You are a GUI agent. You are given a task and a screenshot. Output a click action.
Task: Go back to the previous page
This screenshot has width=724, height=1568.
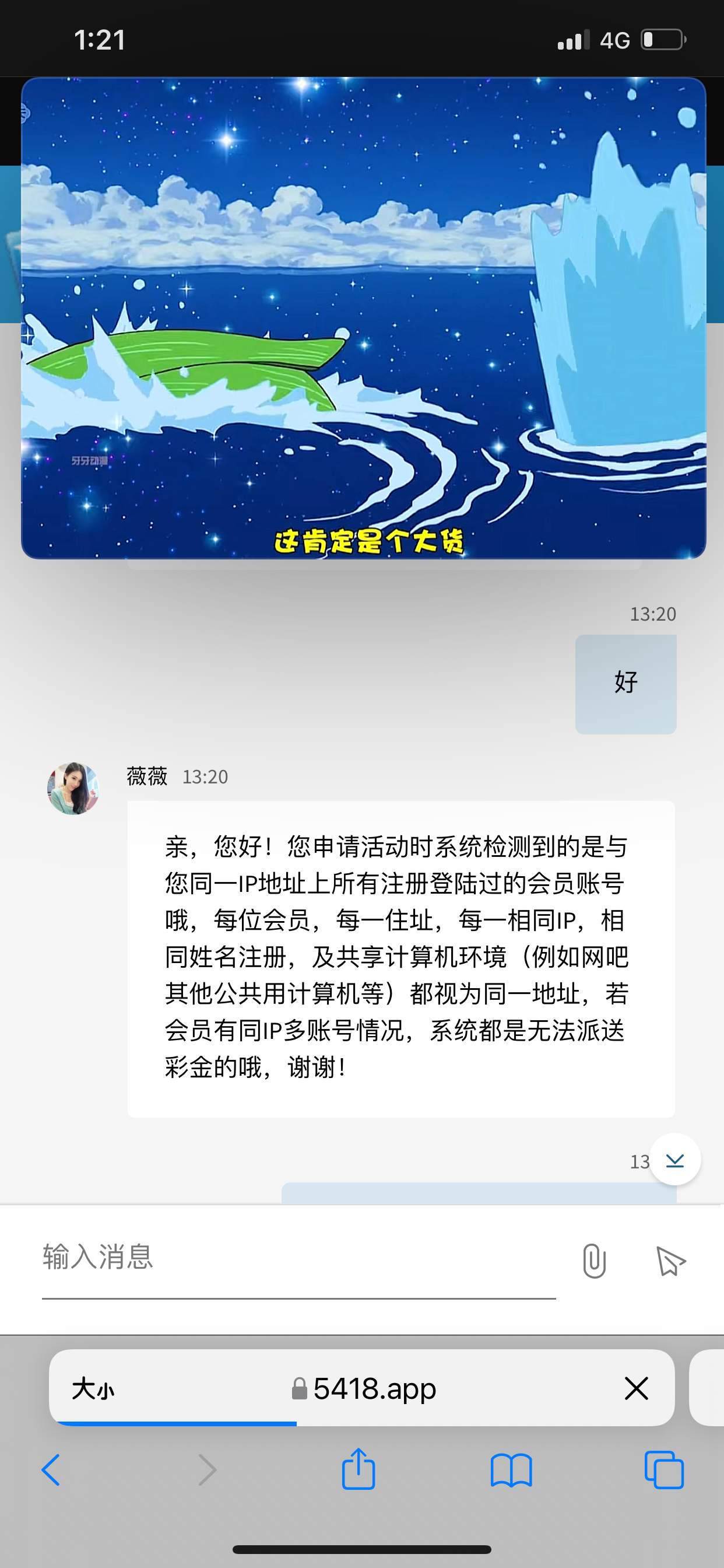point(51,1471)
